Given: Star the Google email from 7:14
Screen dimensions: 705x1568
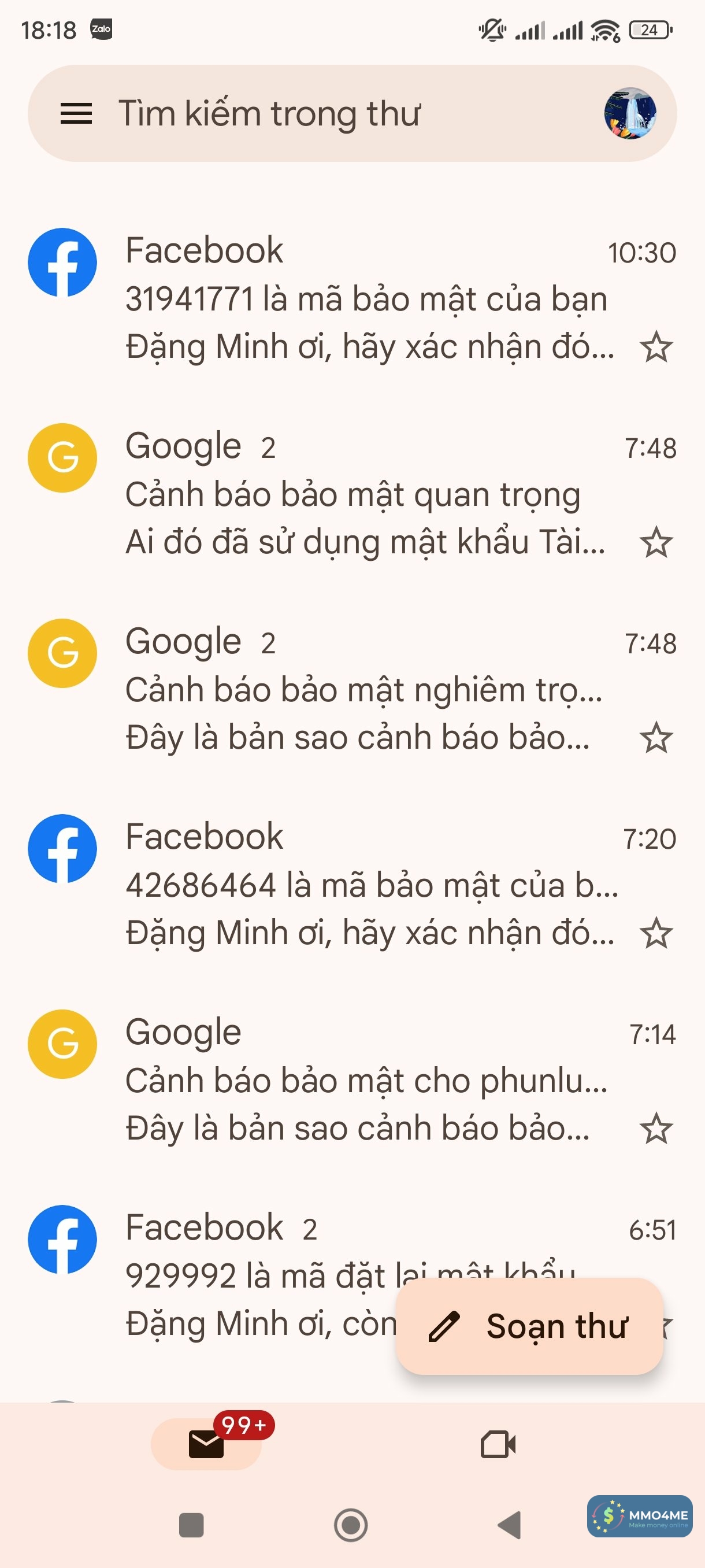Looking at the screenshot, I should [x=656, y=1129].
